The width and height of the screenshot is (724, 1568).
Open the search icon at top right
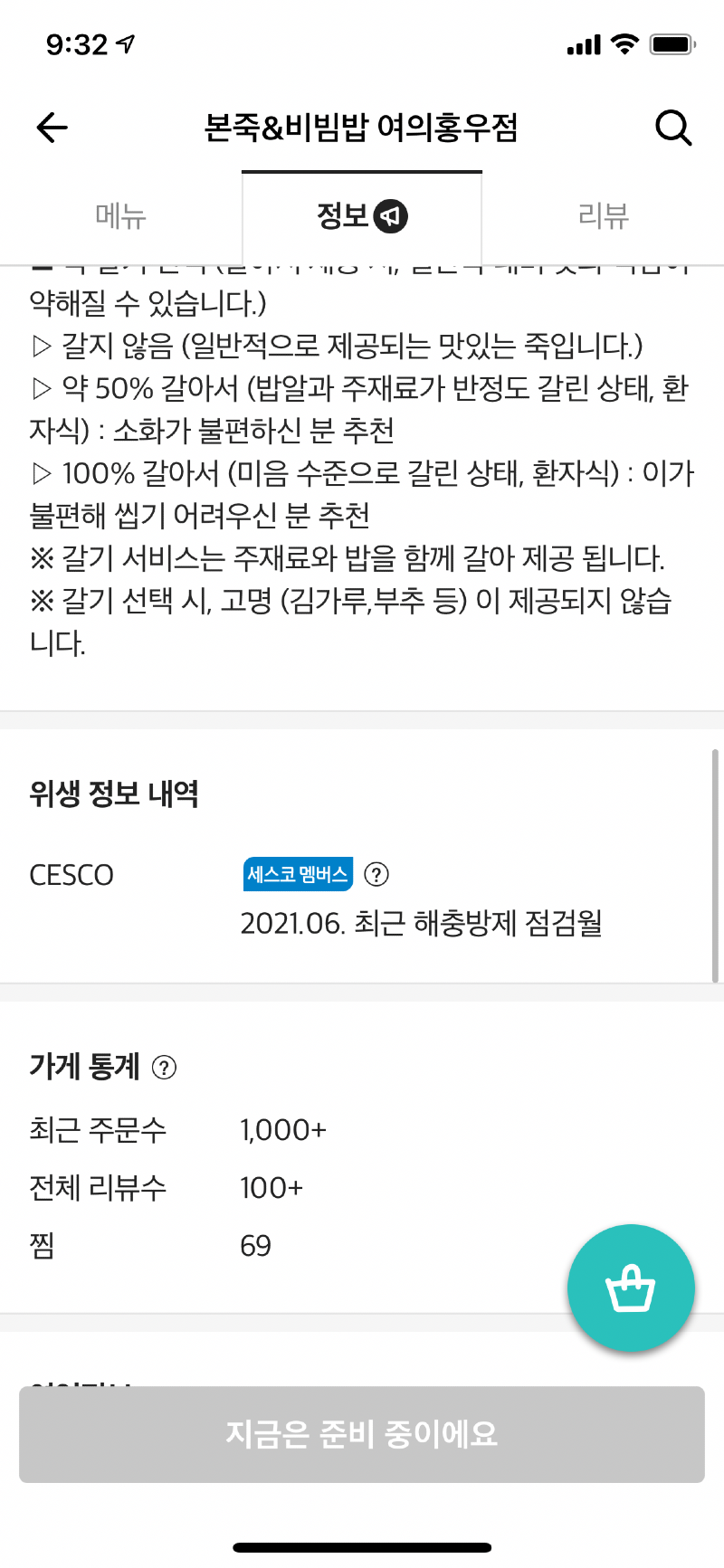pos(673,128)
